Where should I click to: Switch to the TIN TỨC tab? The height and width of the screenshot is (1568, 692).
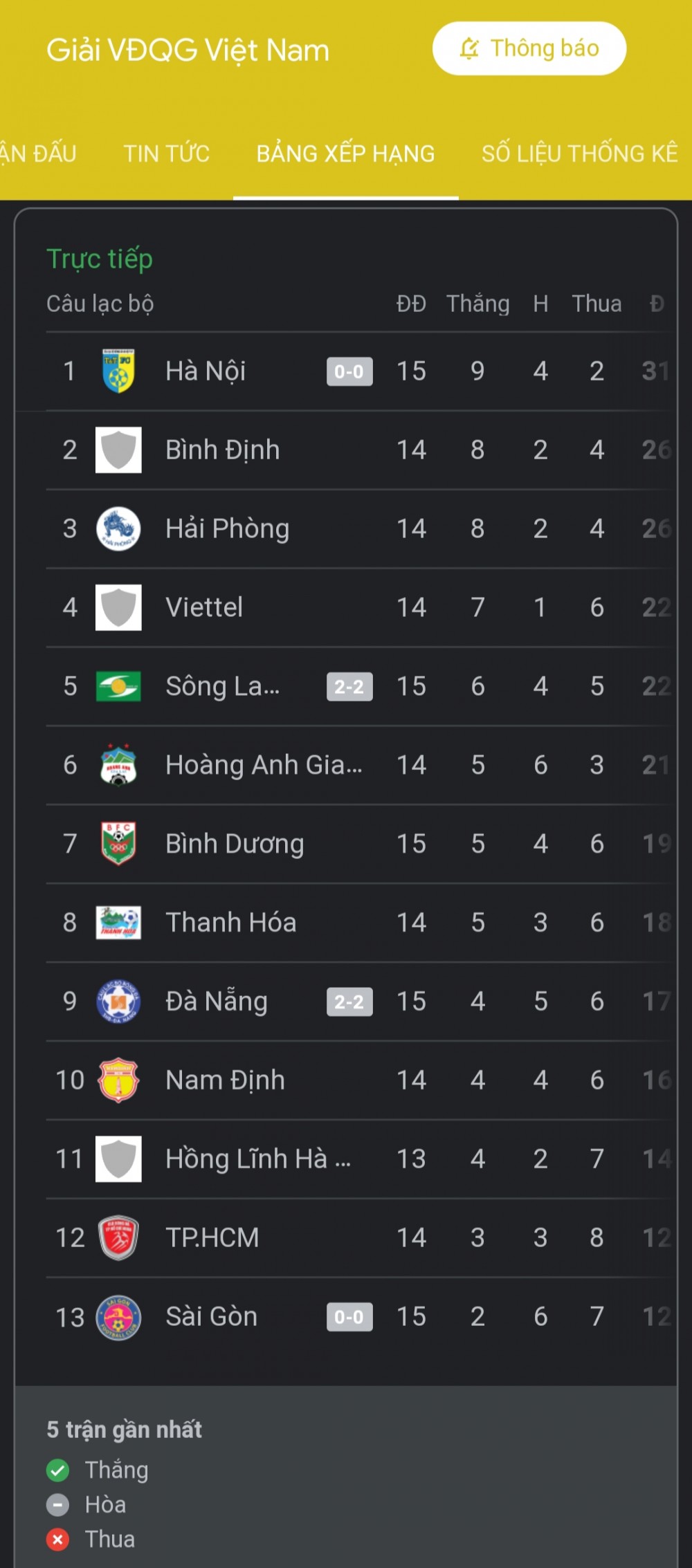[166, 154]
